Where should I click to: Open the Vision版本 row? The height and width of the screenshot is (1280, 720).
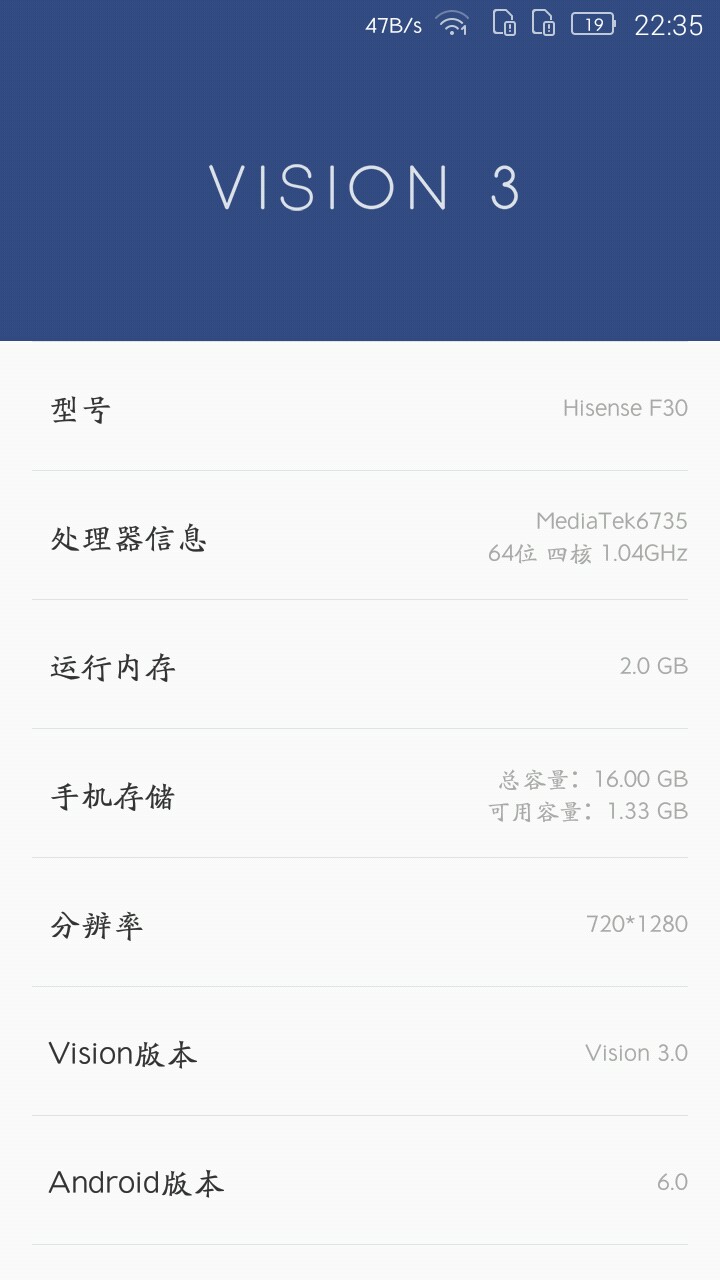[360, 1053]
